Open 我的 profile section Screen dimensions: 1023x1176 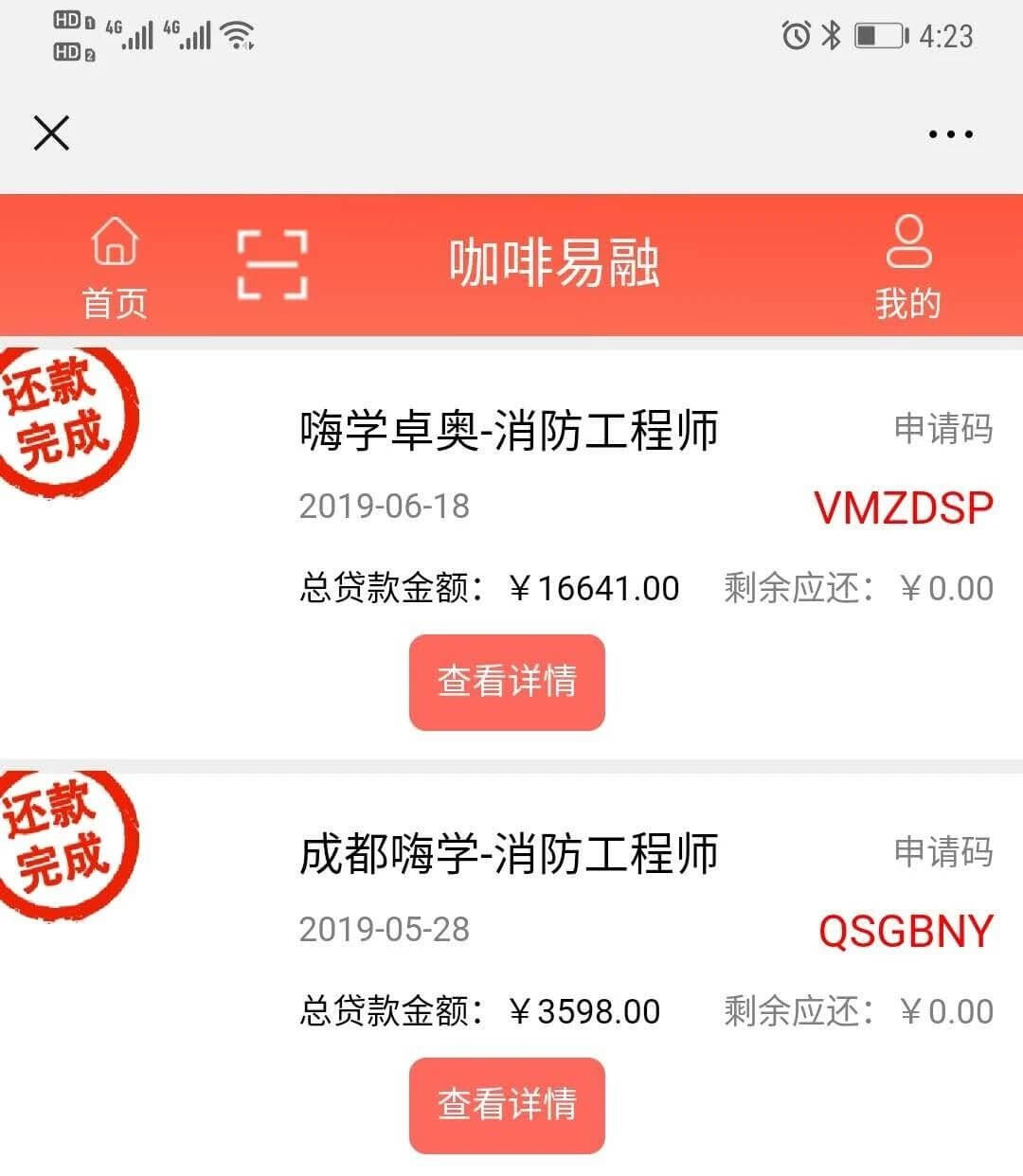pos(908,266)
